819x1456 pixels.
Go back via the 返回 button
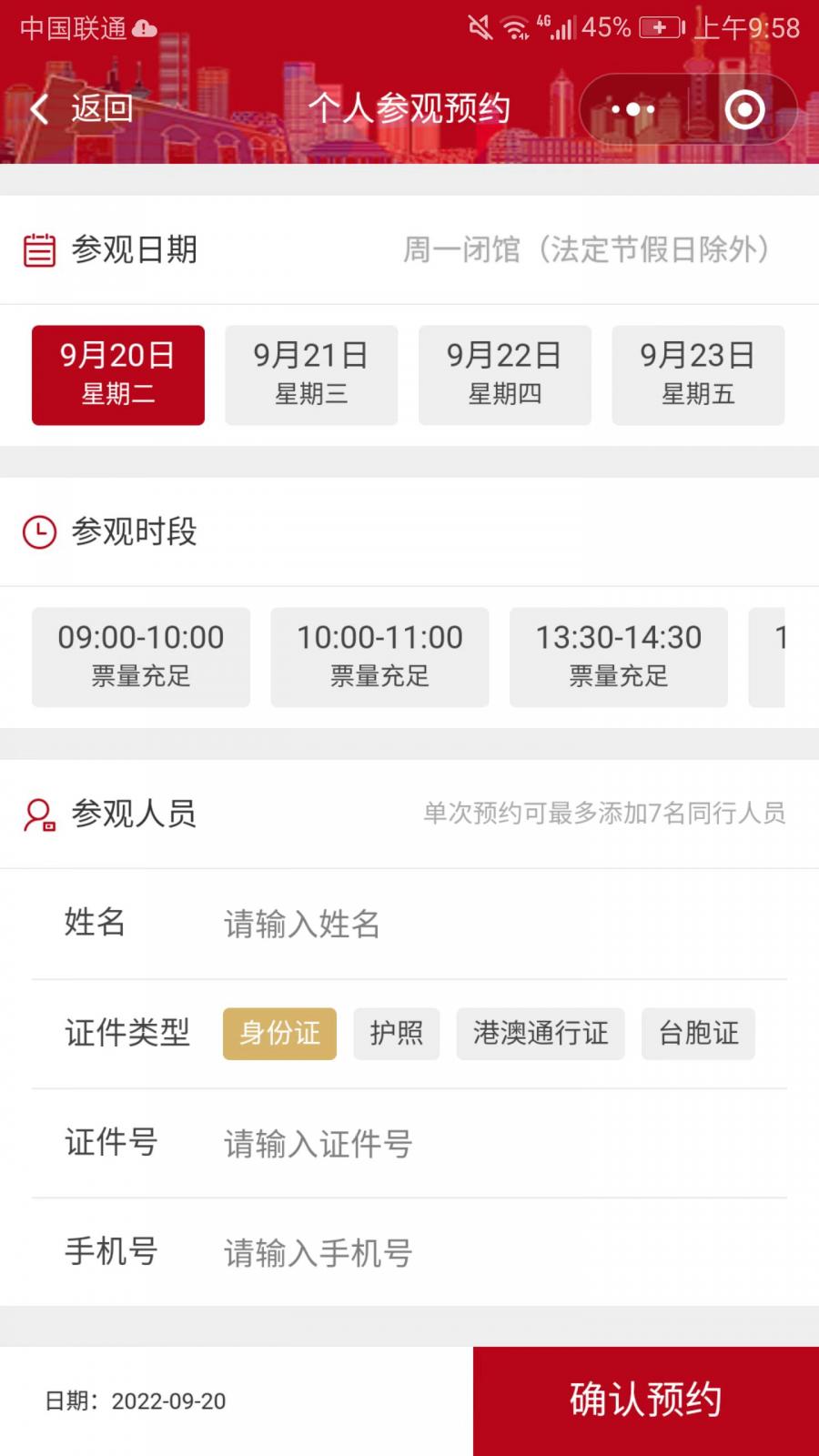[x=82, y=109]
